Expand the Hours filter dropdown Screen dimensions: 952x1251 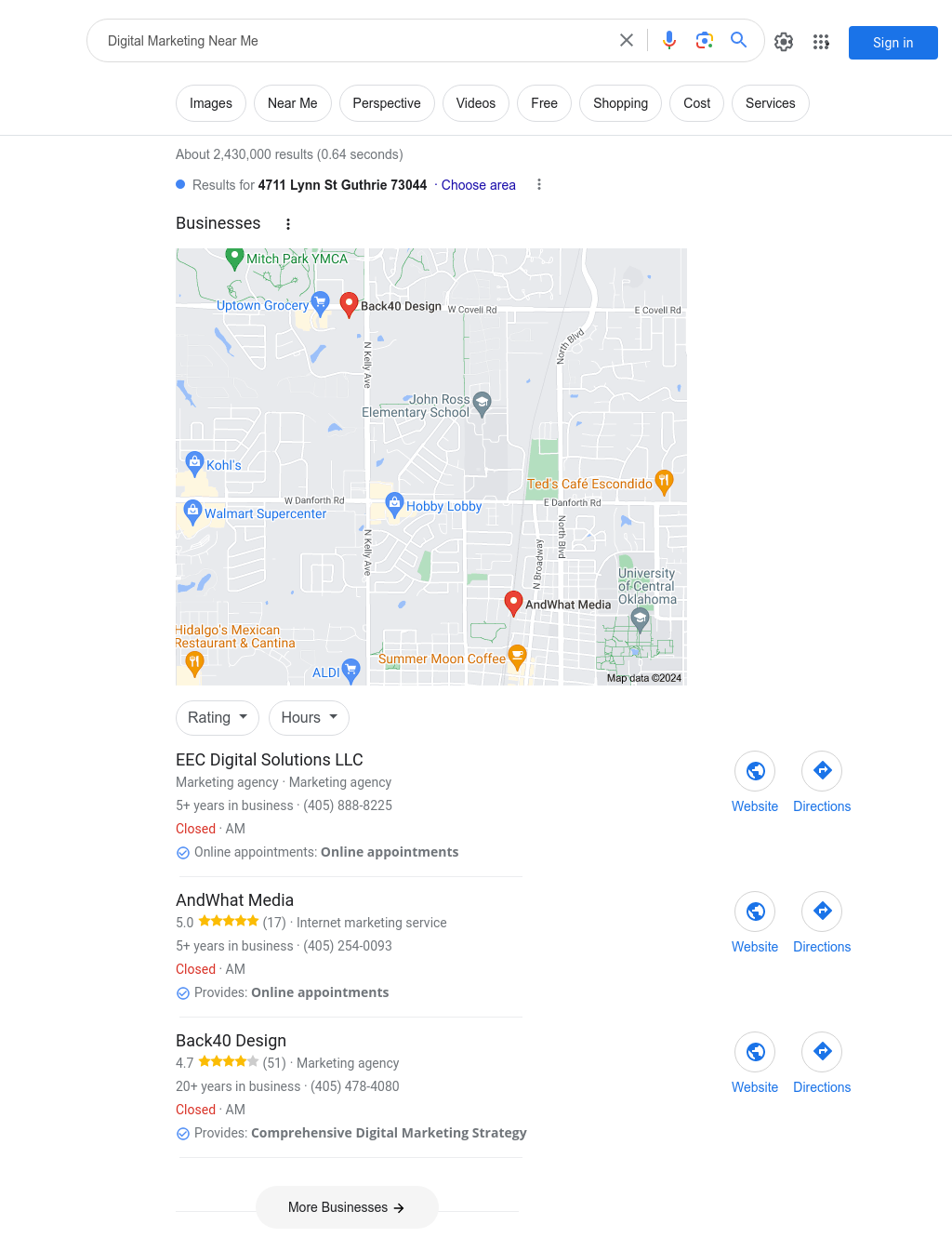[x=309, y=718]
